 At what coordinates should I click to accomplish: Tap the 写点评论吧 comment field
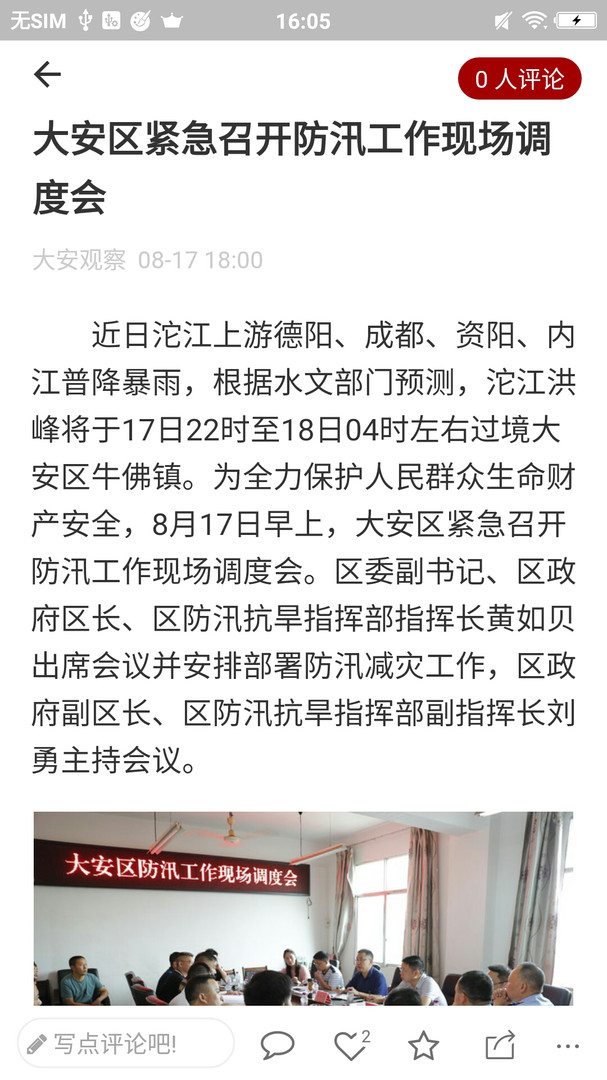tap(125, 1044)
